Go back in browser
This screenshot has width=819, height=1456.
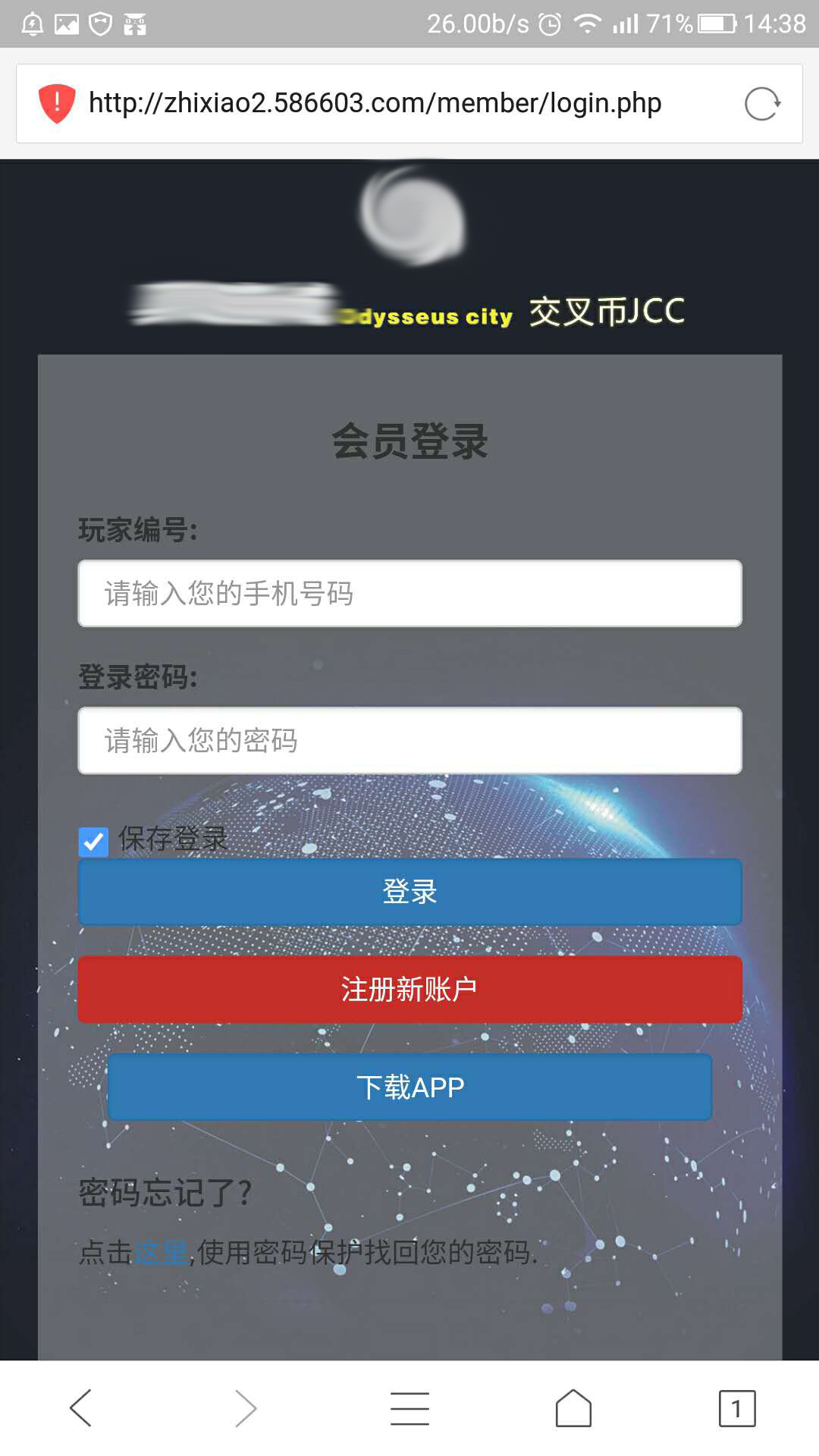[81, 1408]
